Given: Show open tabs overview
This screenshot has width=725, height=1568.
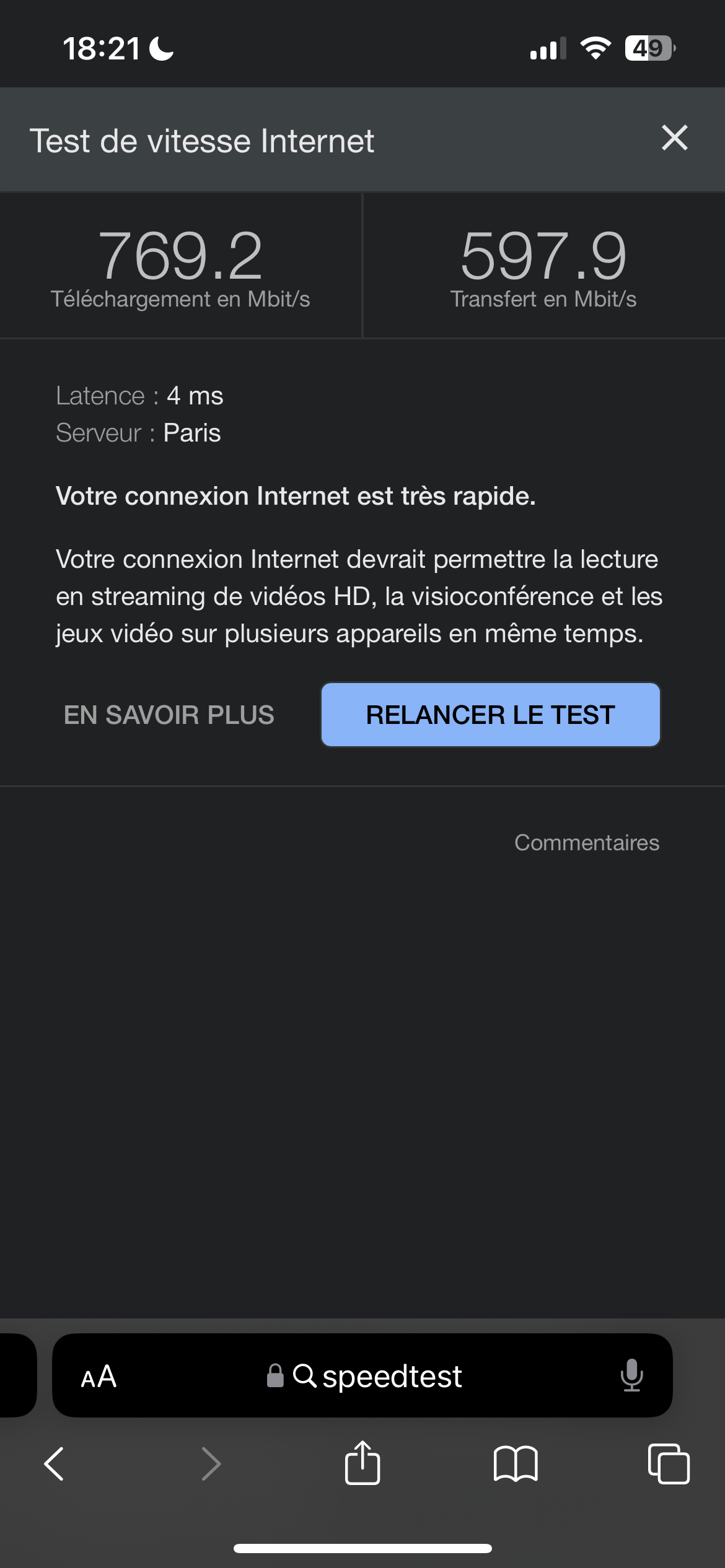Looking at the screenshot, I should click(669, 1463).
